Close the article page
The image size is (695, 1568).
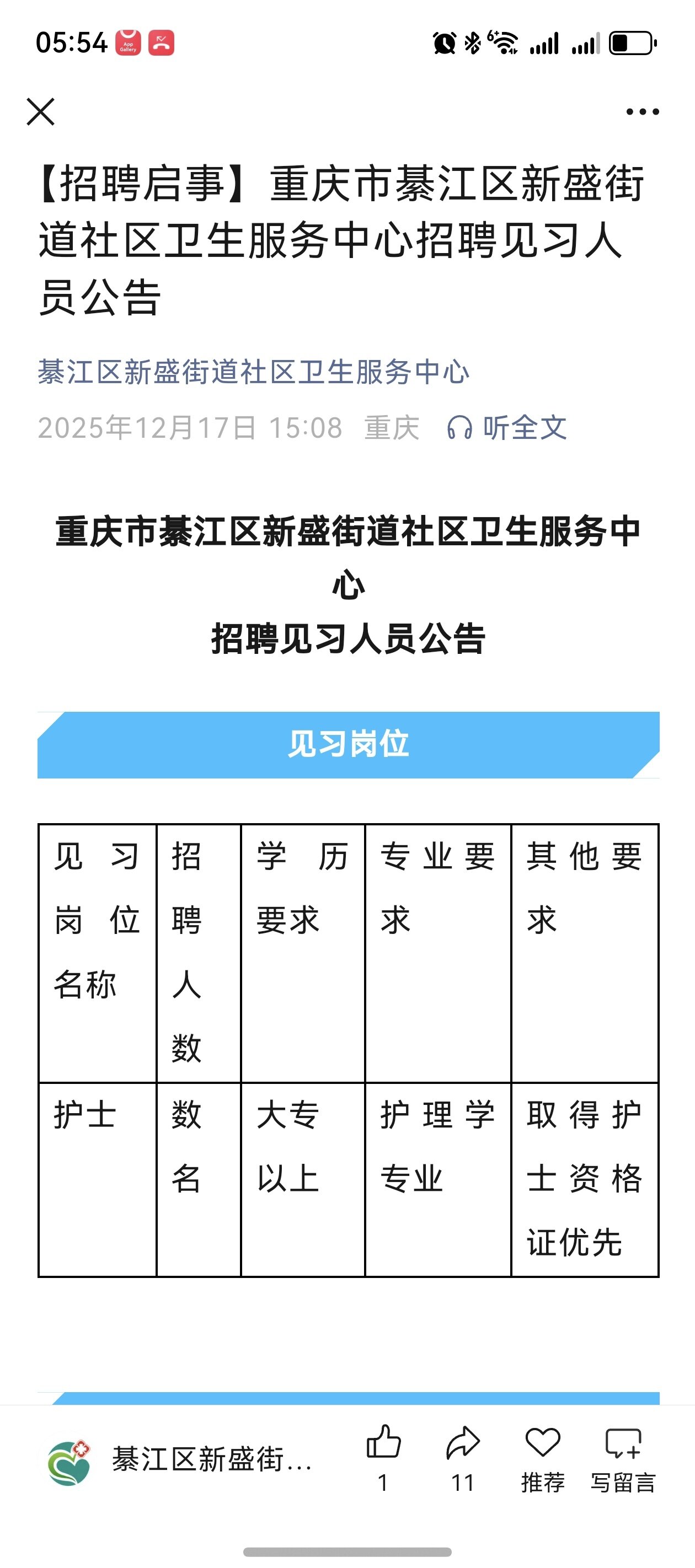(x=41, y=111)
